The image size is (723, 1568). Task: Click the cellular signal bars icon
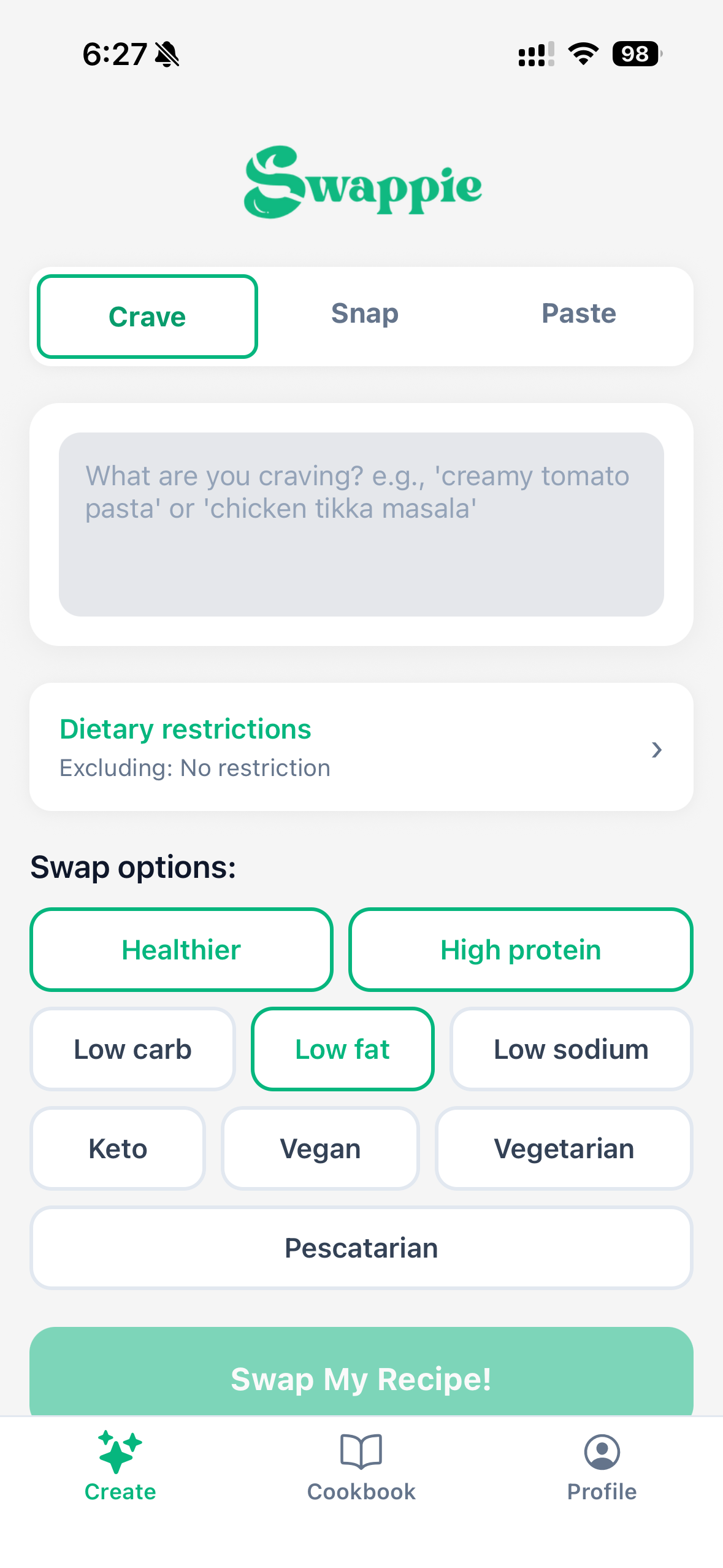[x=532, y=54]
